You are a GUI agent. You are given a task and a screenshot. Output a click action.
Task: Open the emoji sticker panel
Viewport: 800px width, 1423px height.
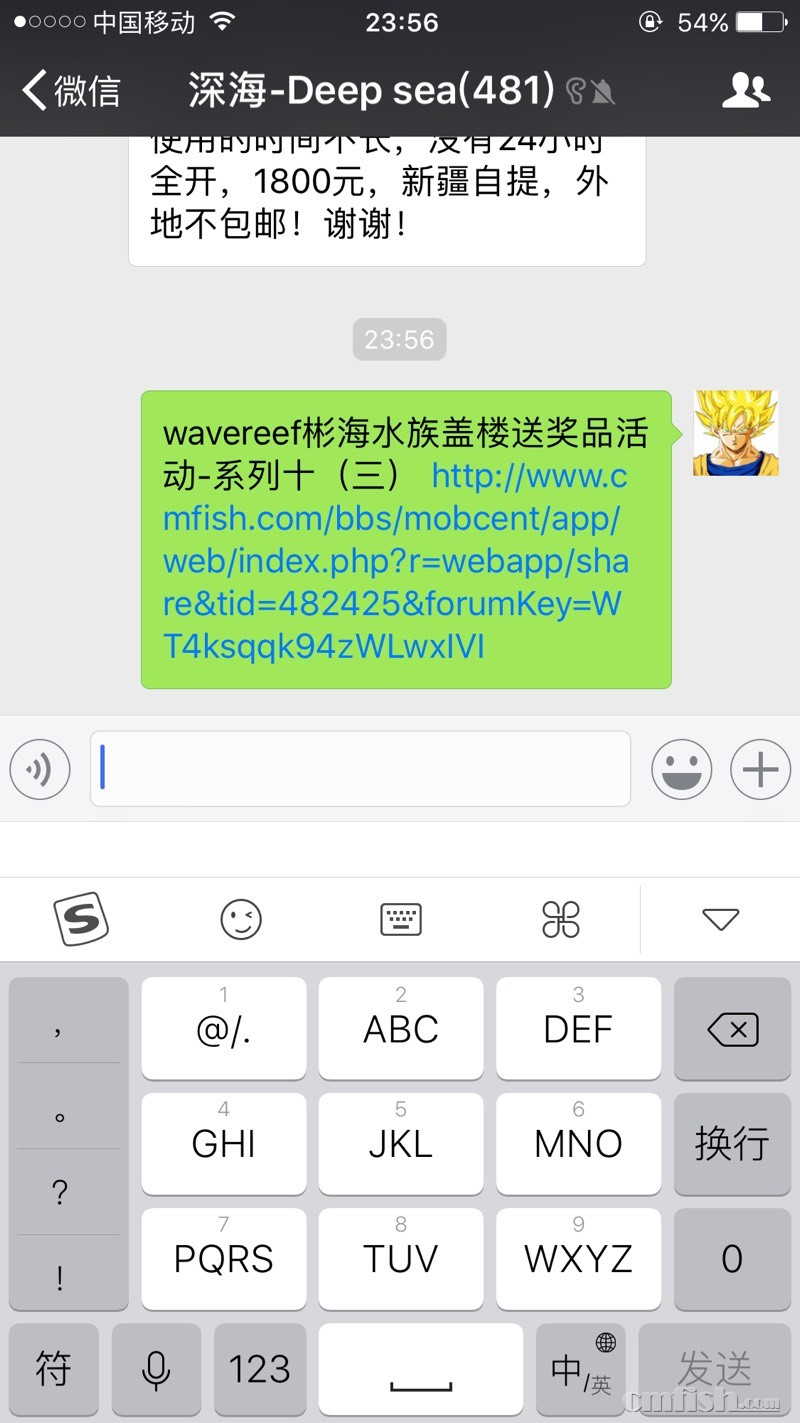tap(682, 770)
